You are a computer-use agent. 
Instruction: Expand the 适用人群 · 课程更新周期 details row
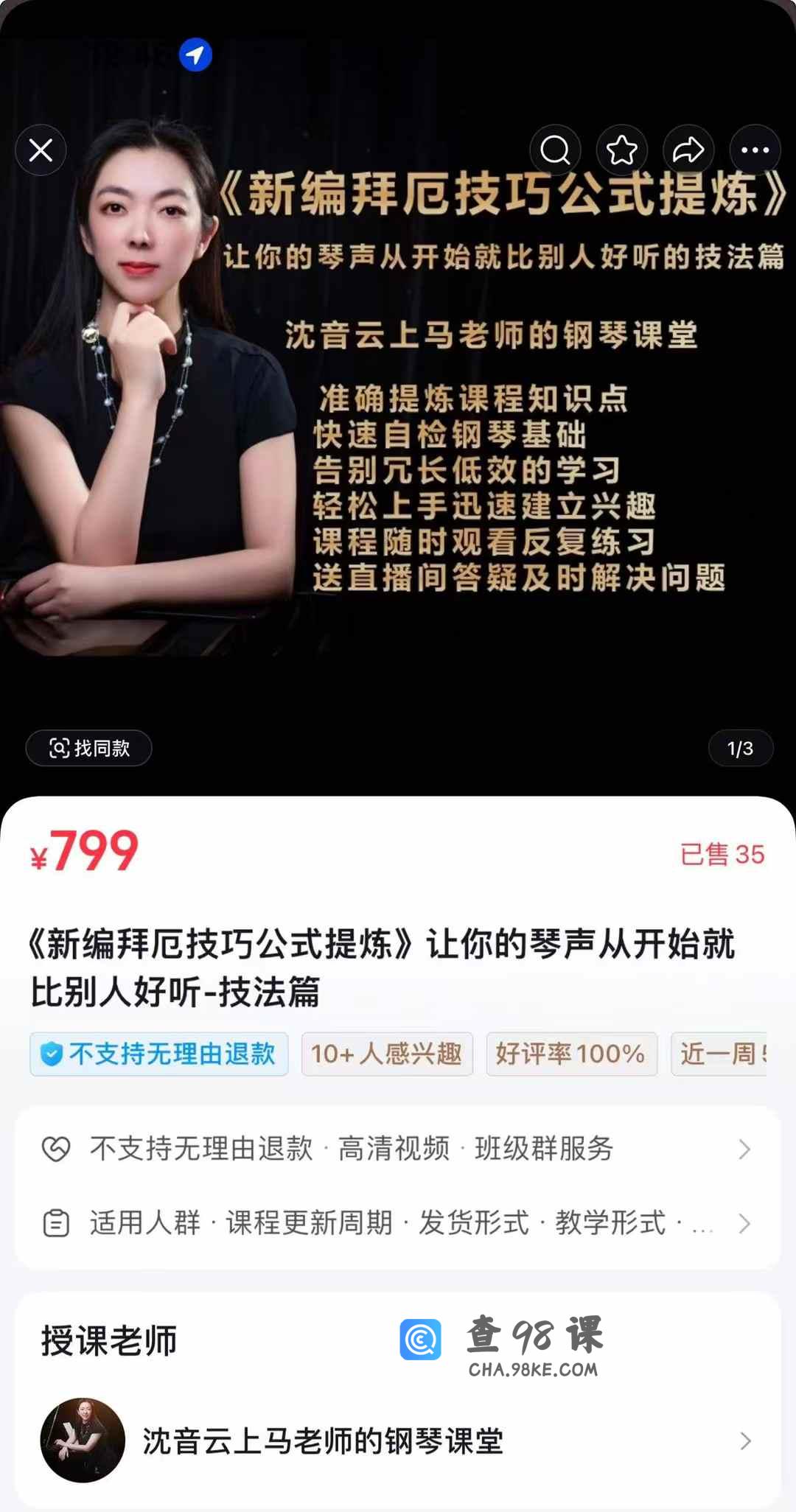pos(398,1223)
